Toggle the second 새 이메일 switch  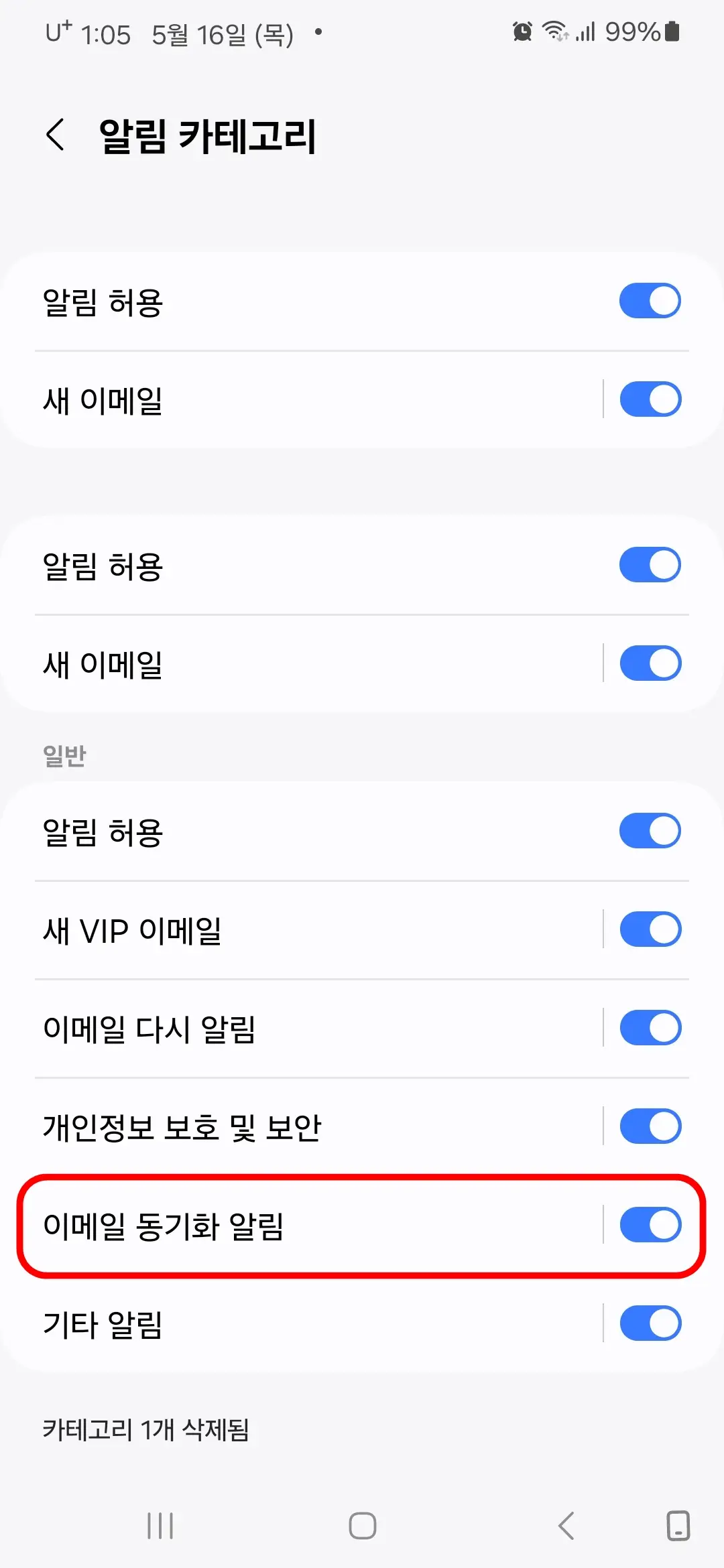tap(649, 663)
